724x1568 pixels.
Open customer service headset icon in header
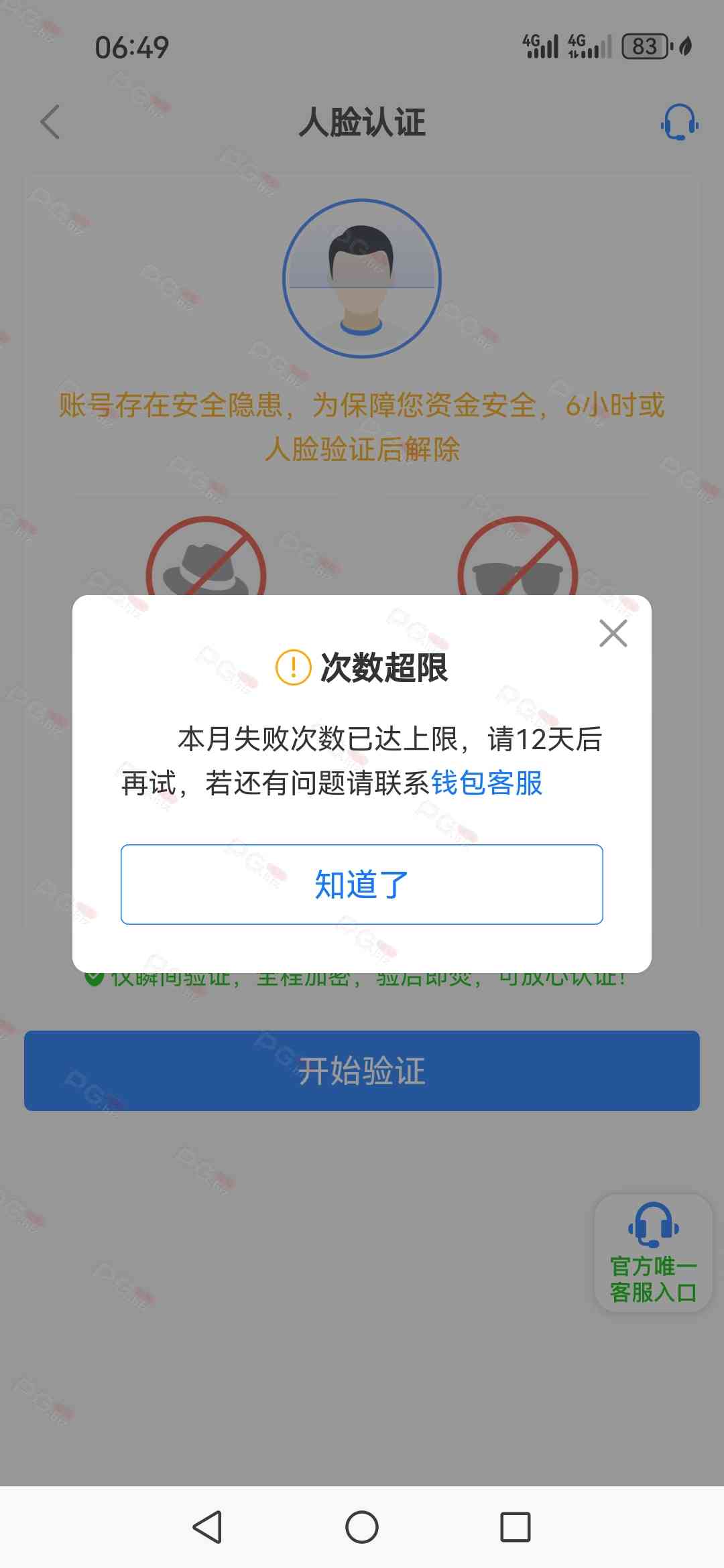point(679,122)
